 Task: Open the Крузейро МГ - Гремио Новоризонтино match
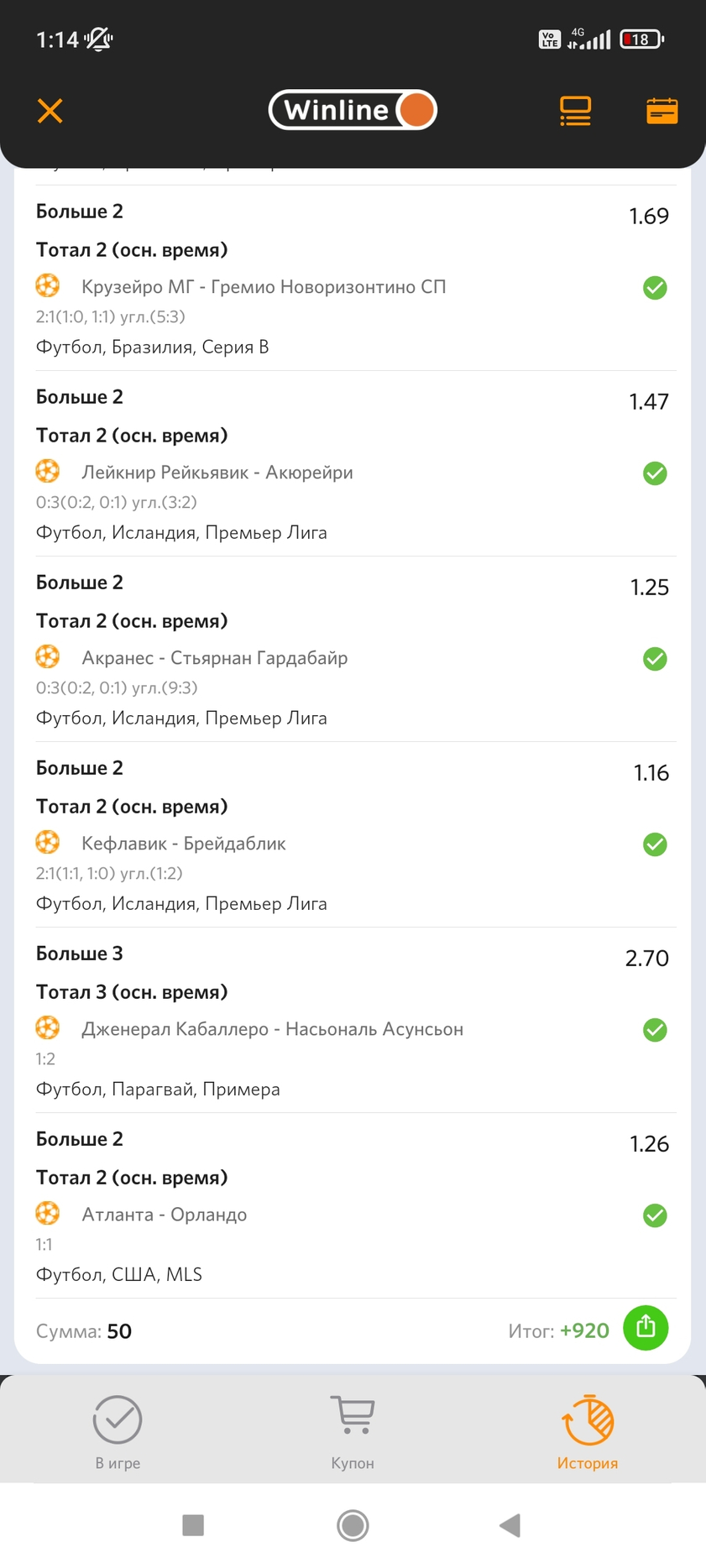[x=264, y=287]
